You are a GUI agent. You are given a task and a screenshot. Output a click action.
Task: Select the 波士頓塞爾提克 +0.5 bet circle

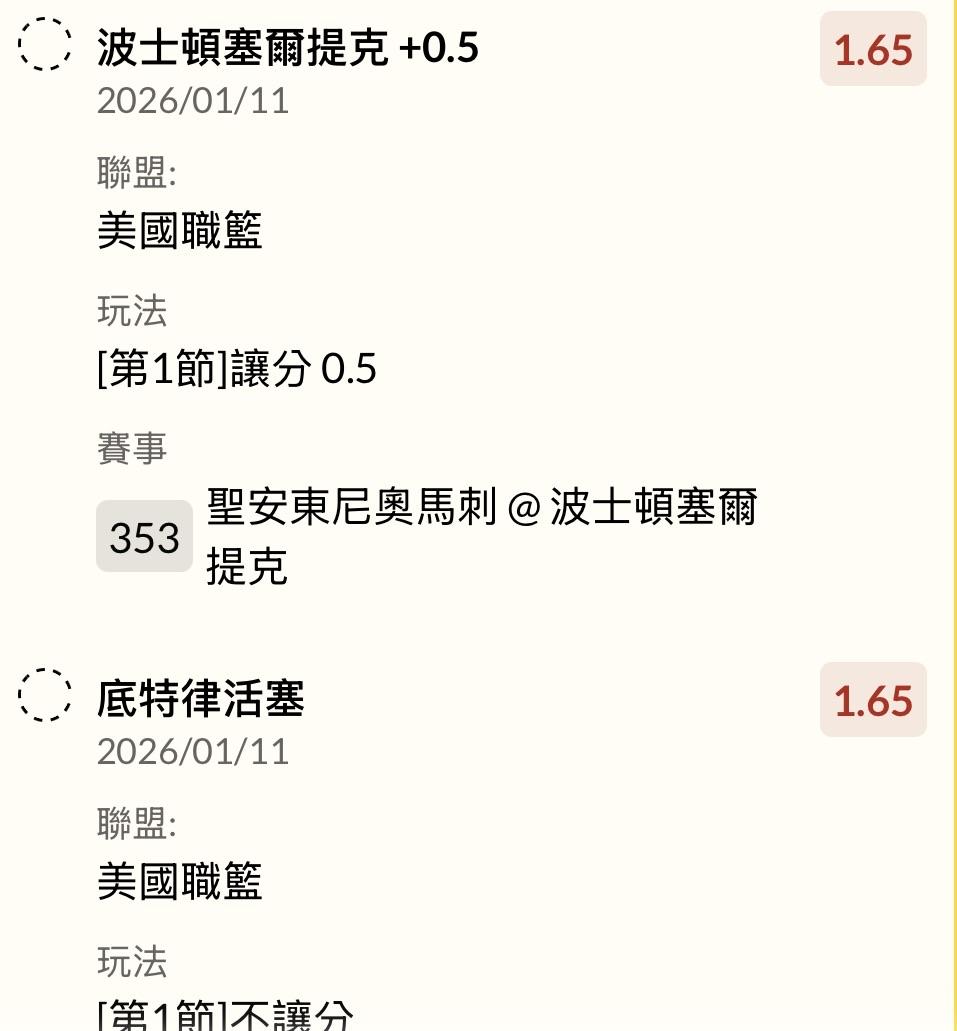click(45, 45)
